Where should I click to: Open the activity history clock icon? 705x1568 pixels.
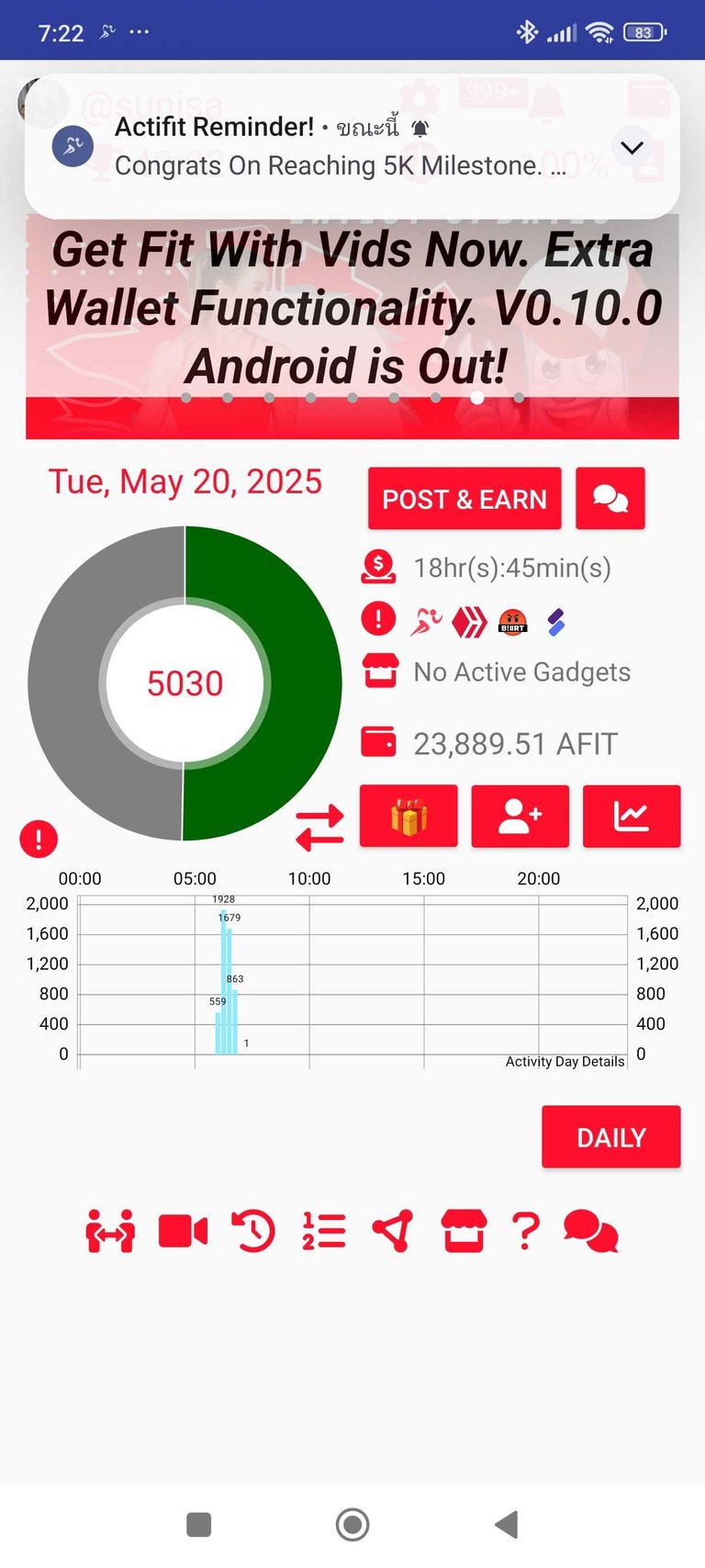[253, 1231]
